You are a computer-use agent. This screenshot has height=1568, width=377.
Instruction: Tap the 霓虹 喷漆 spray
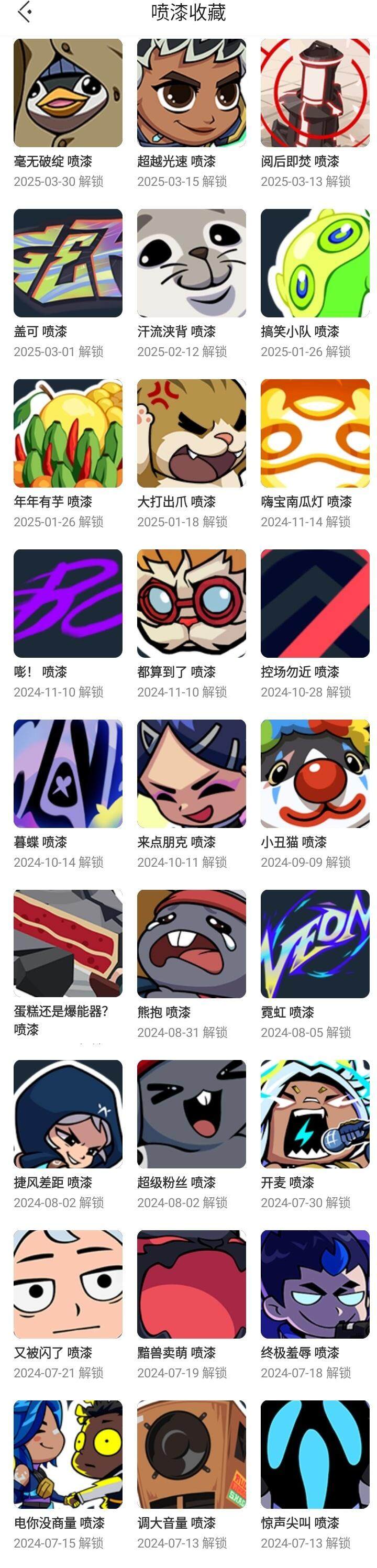[315, 944]
